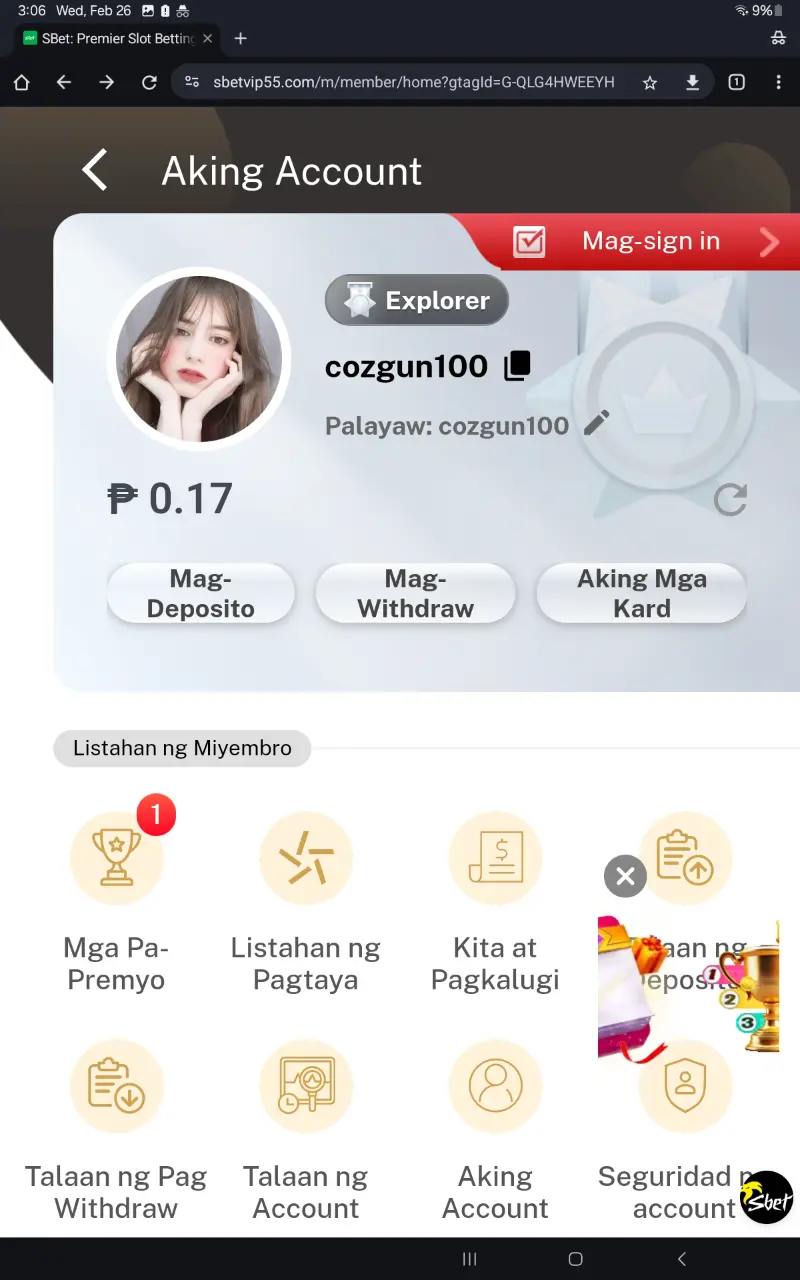Dismiss the floating promo with the X
The height and width of the screenshot is (1280, 800).
(625, 877)
